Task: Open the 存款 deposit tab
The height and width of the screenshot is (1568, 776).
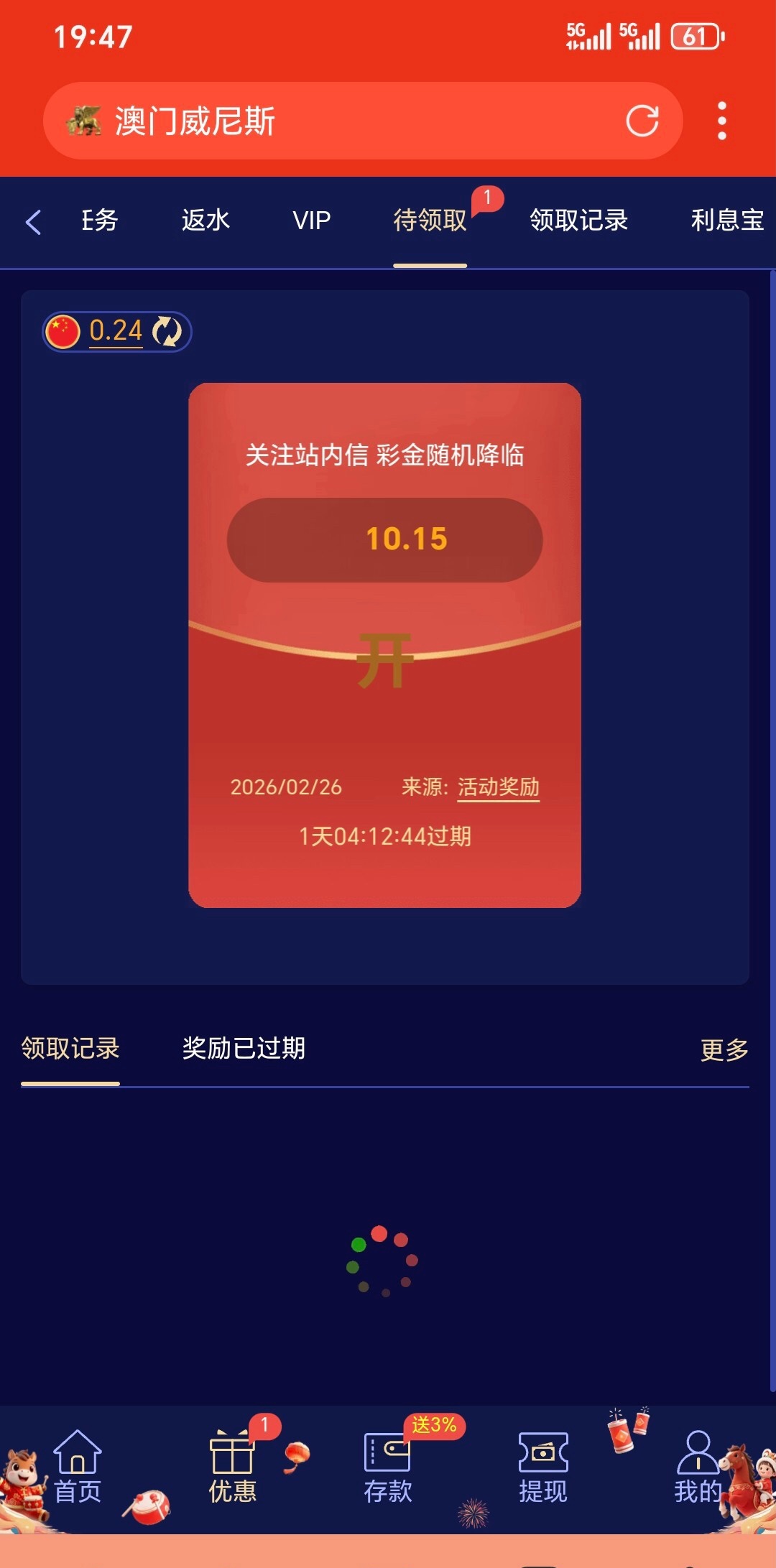Action: pos(387,1468)
